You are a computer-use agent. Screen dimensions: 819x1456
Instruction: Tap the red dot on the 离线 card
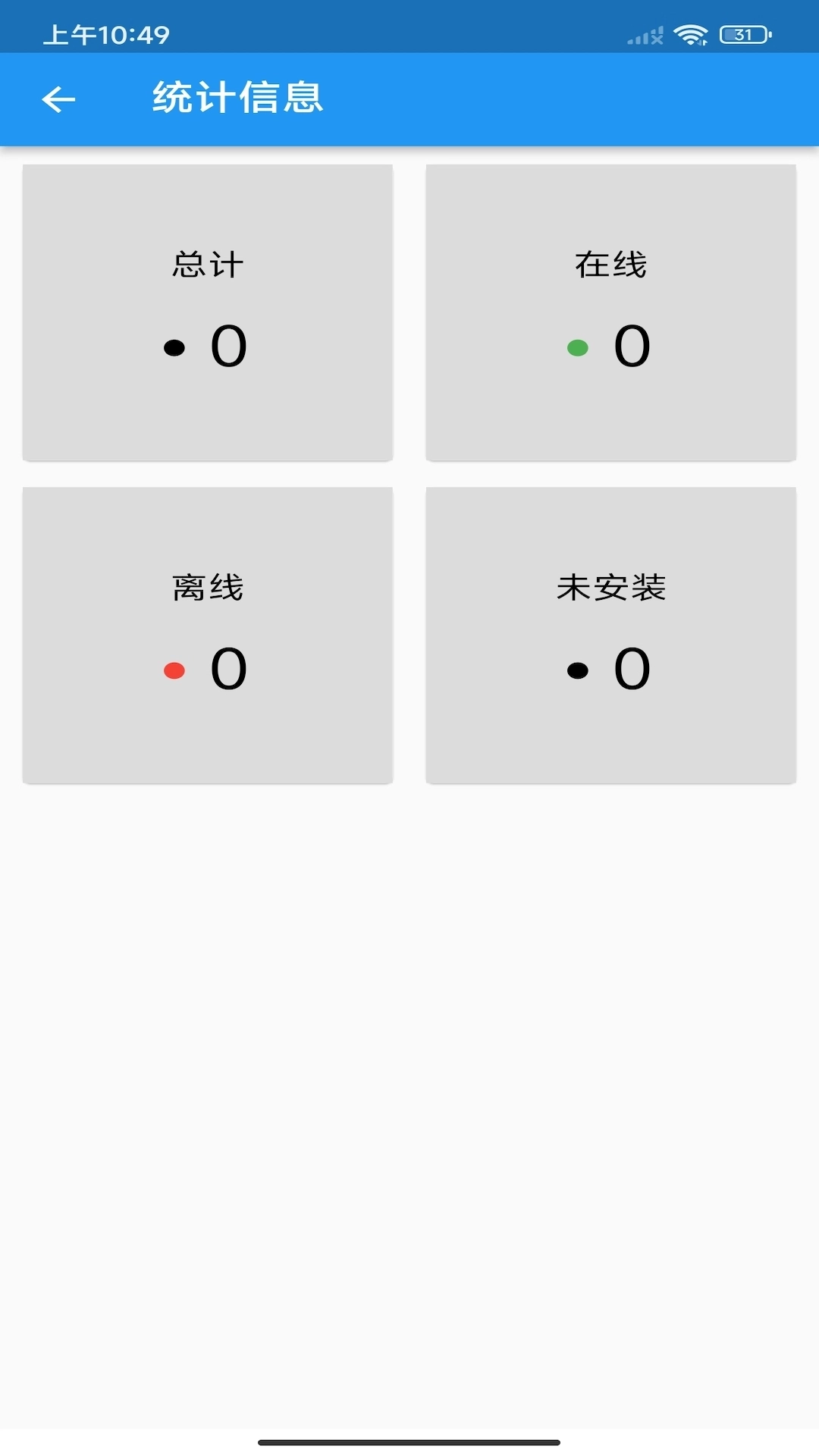pos(176,670)
